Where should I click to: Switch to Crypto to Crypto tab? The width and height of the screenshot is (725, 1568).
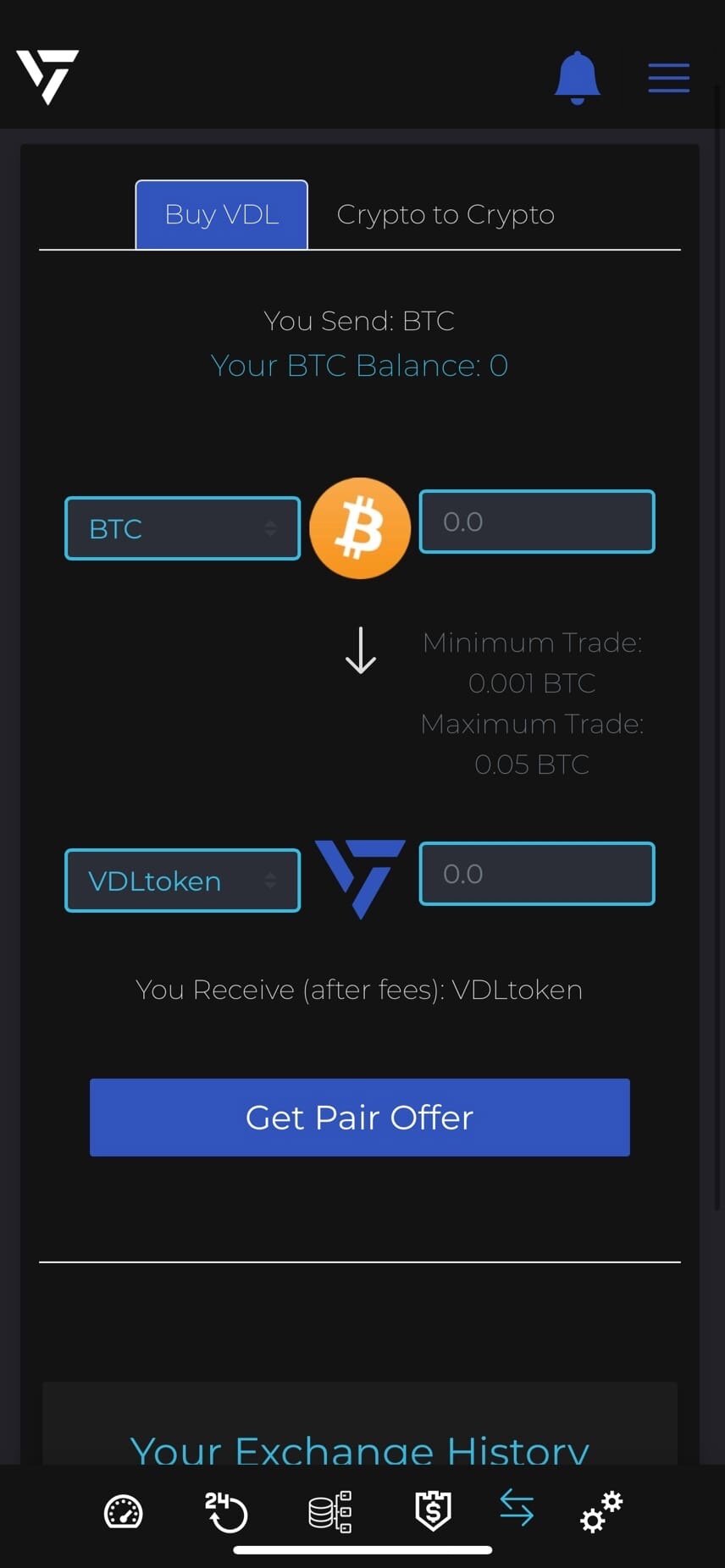point(446,215)
